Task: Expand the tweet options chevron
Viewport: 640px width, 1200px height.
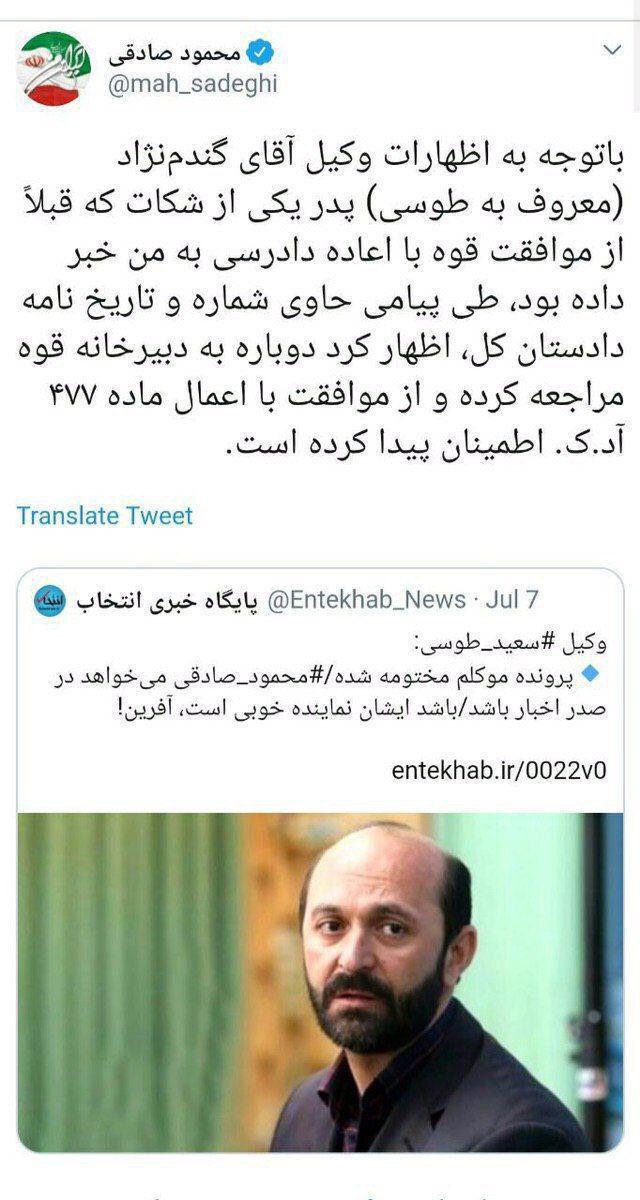Action: tap(610, 50)
